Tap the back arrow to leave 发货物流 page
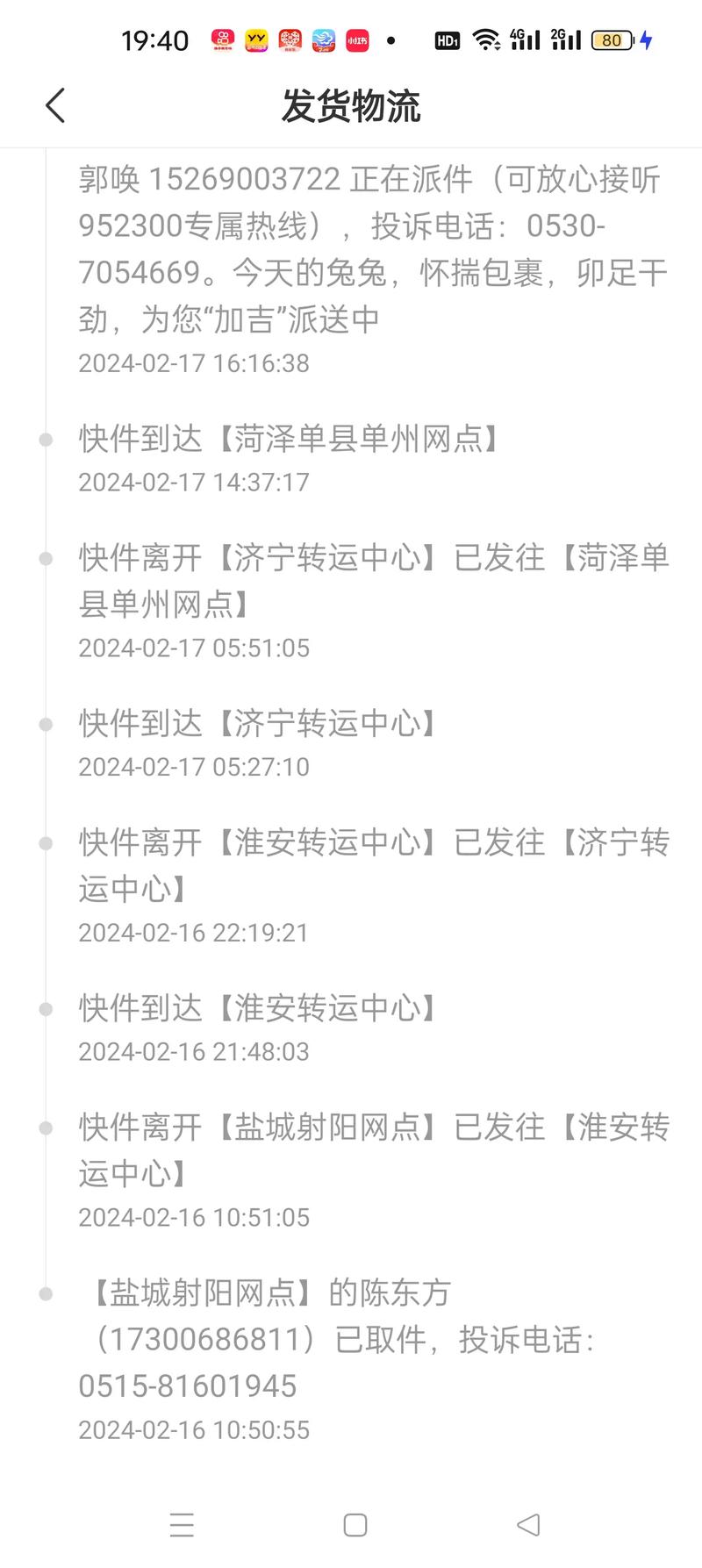 coord(54,104)
